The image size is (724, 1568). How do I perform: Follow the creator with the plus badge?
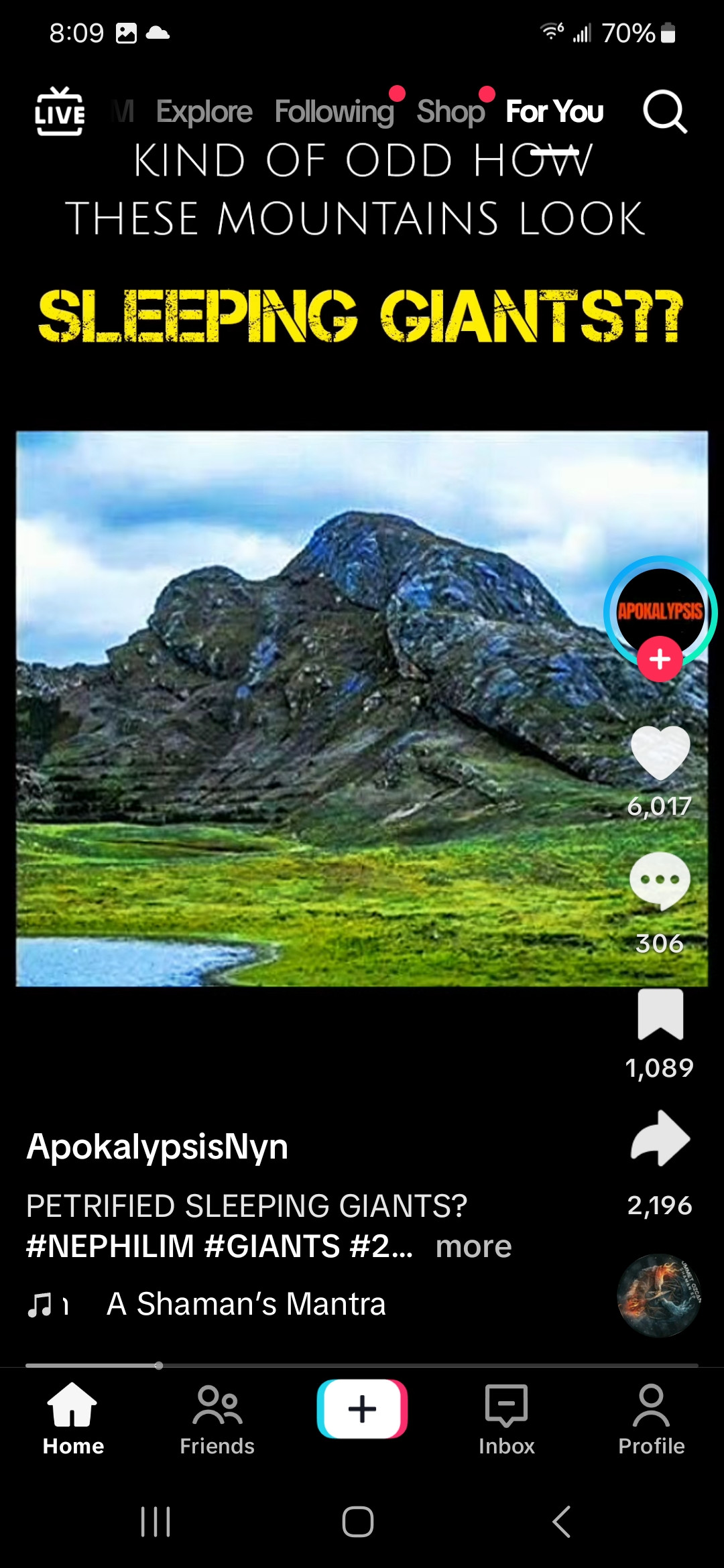[660, 659]
